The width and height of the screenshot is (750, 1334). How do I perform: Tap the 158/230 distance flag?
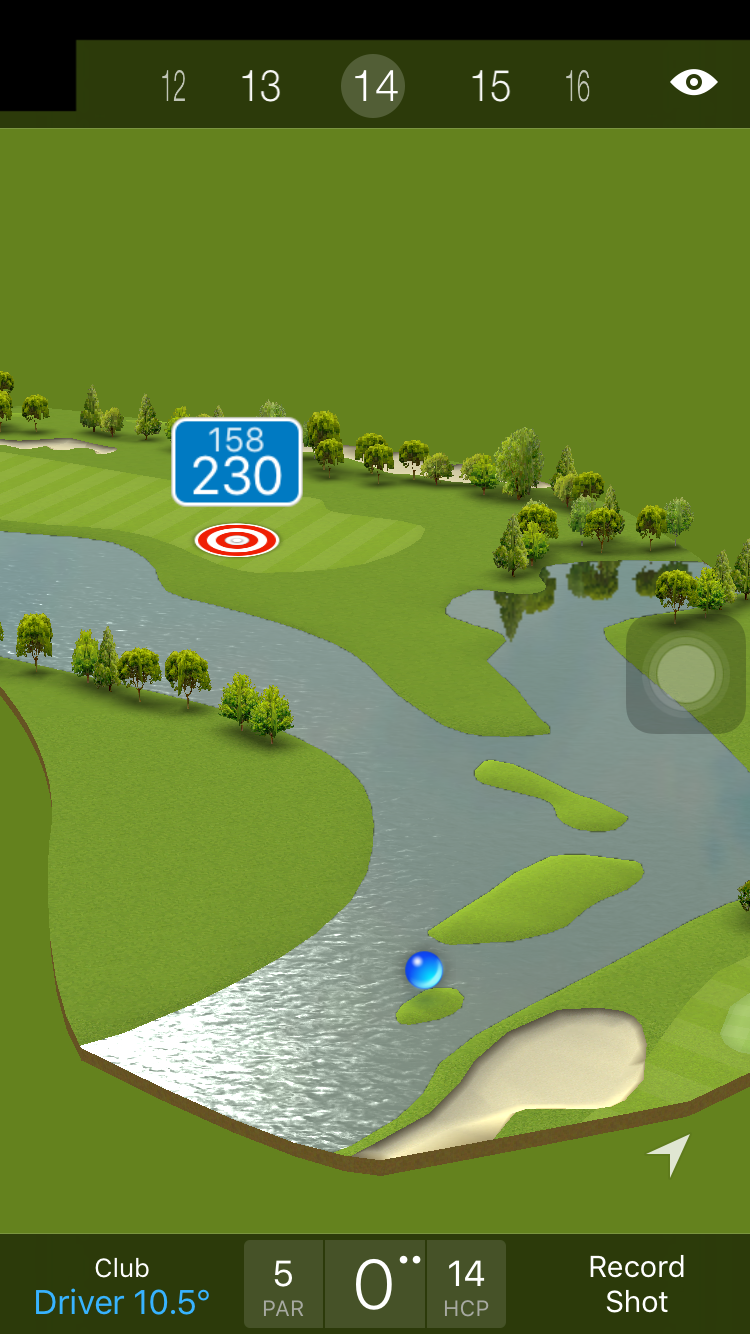tap(237, 462)
